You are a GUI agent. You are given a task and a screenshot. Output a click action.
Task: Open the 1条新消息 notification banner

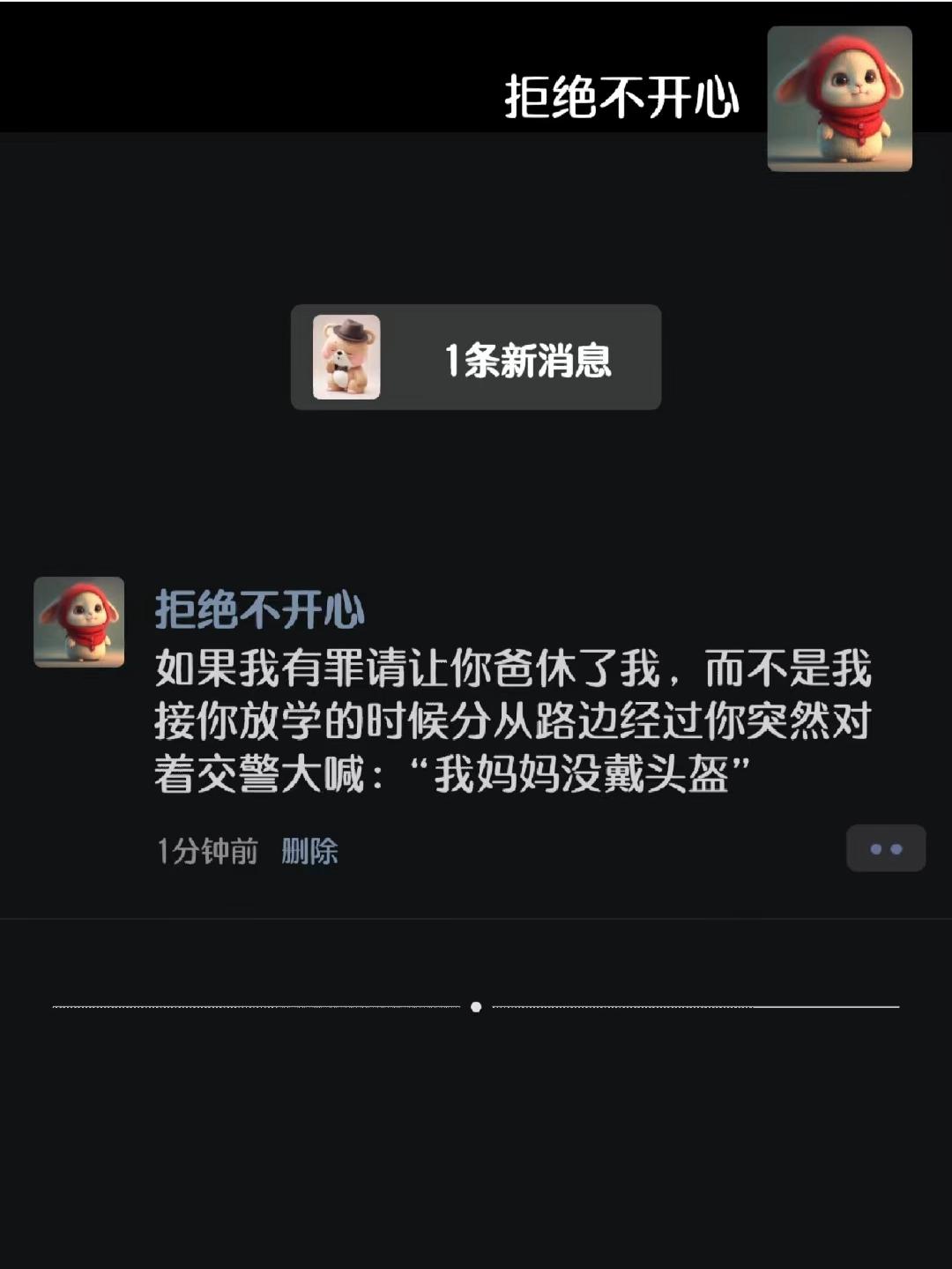476,357
